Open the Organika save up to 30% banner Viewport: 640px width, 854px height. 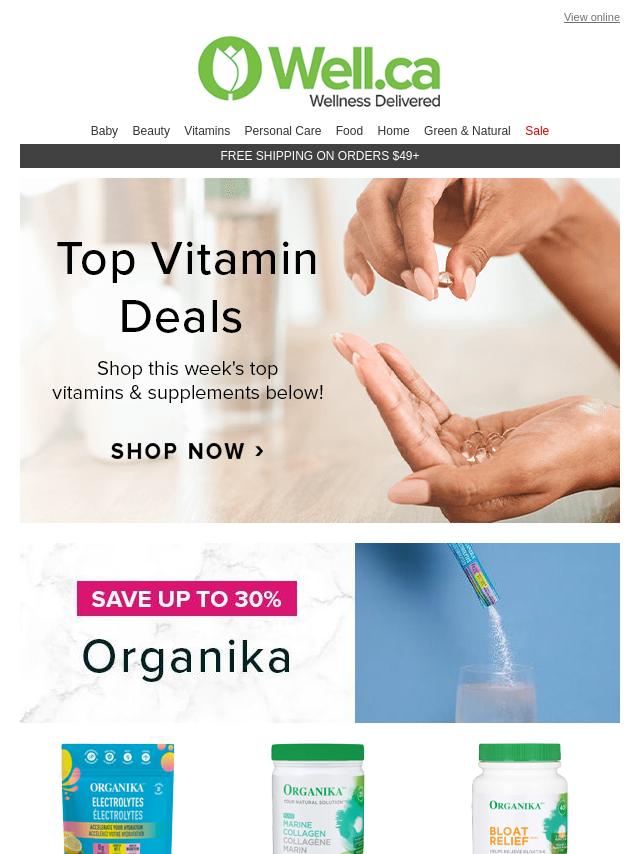point(320,632)
